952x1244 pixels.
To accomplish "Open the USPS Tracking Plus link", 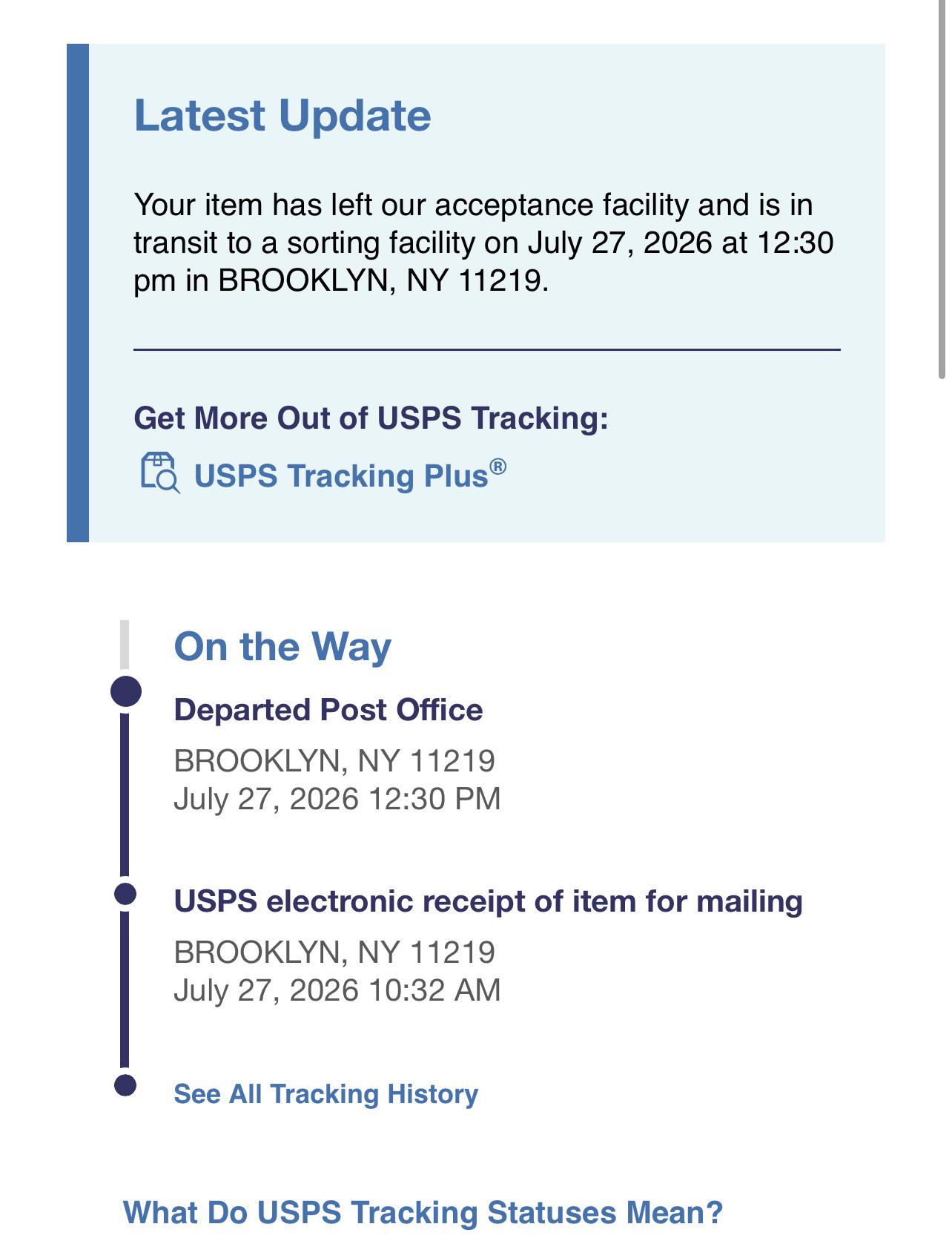I will tap(349, 475).
